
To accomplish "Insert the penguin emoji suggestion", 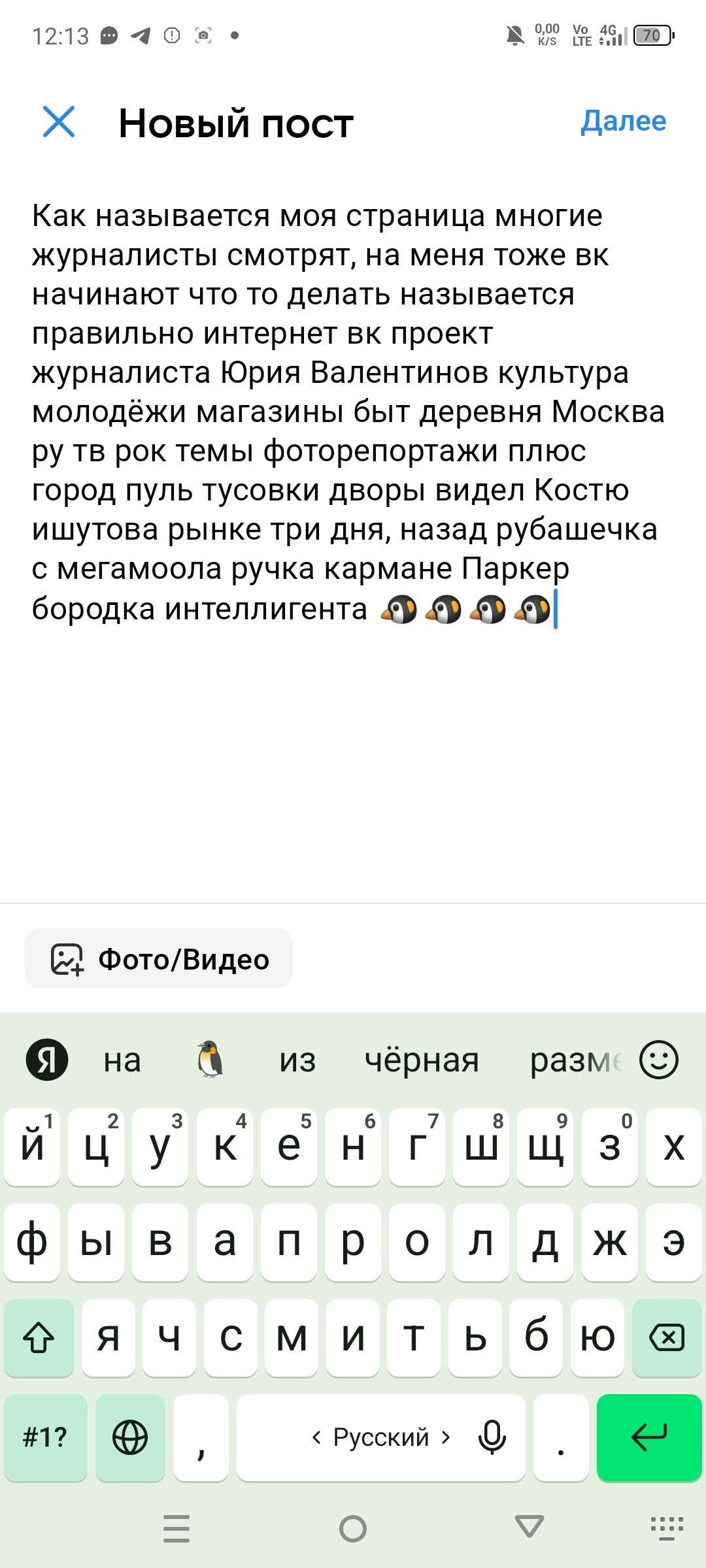I will (x=210, y=1059).
